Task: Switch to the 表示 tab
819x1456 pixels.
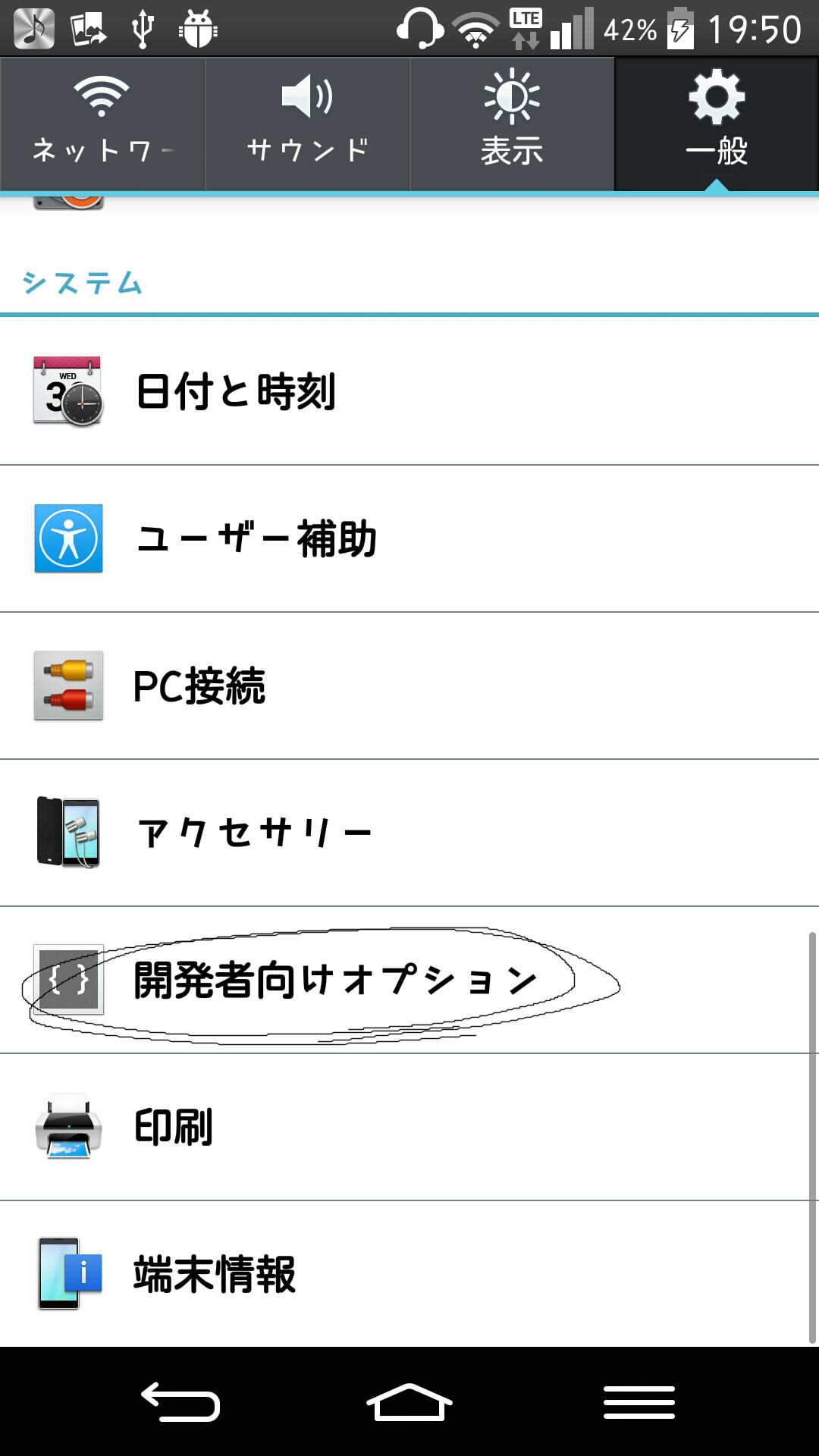Action: coord(512,124)
